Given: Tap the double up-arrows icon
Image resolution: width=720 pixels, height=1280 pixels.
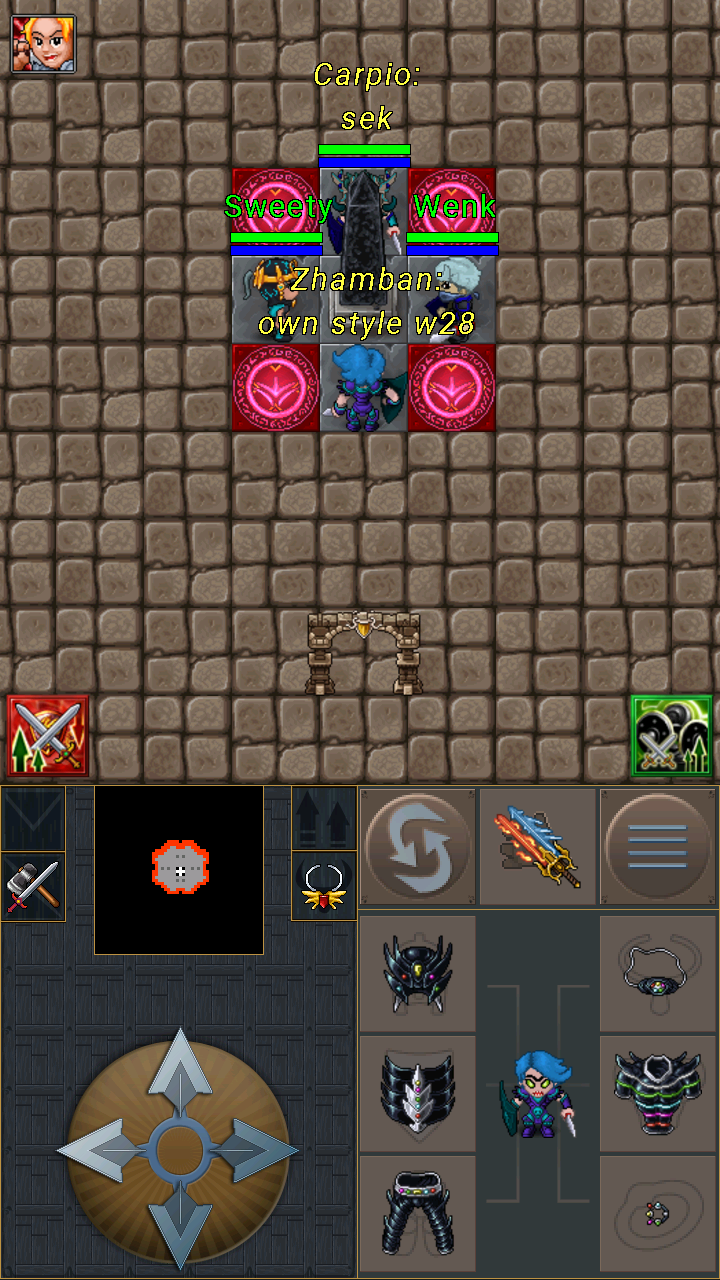Looking at the screenshot, I should coord(324,819).
